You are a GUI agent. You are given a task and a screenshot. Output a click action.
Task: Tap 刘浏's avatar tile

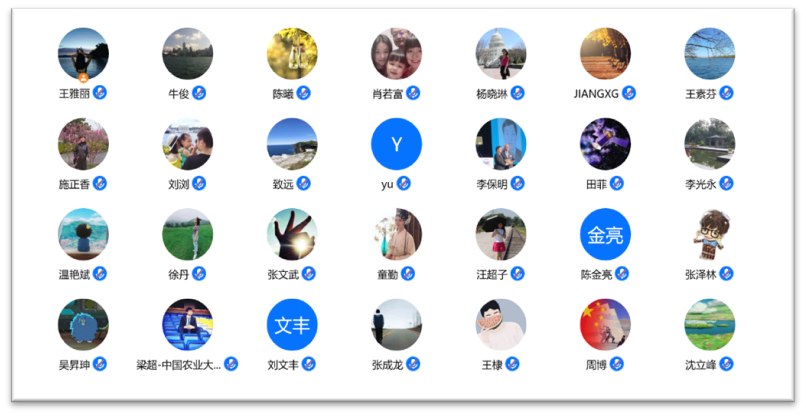coord(187,144)
